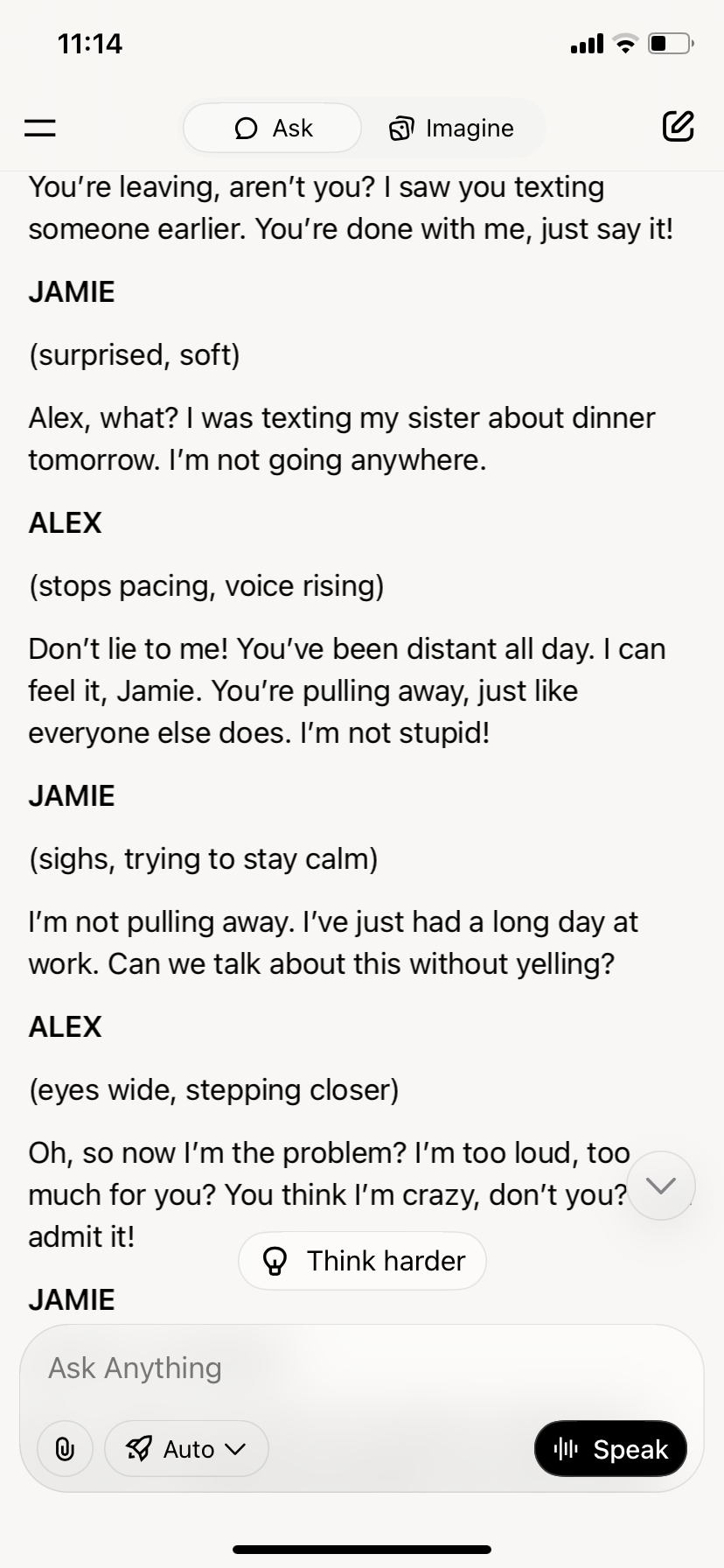Attach a file with paperclip icon
Viewport: 724px width, 1568px height.
tap(65, 1449)
